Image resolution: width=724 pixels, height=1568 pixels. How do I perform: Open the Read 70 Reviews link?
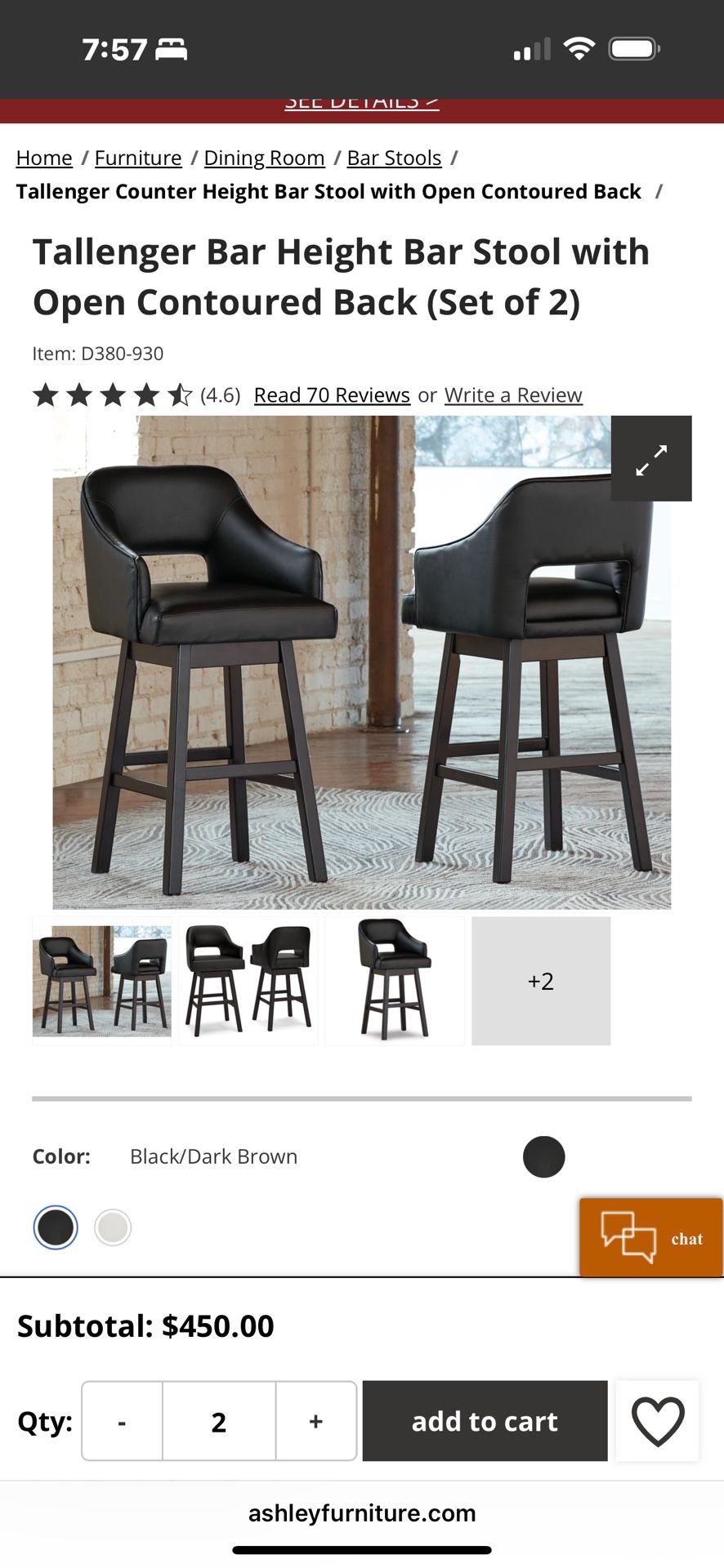(x=332, y=394)
